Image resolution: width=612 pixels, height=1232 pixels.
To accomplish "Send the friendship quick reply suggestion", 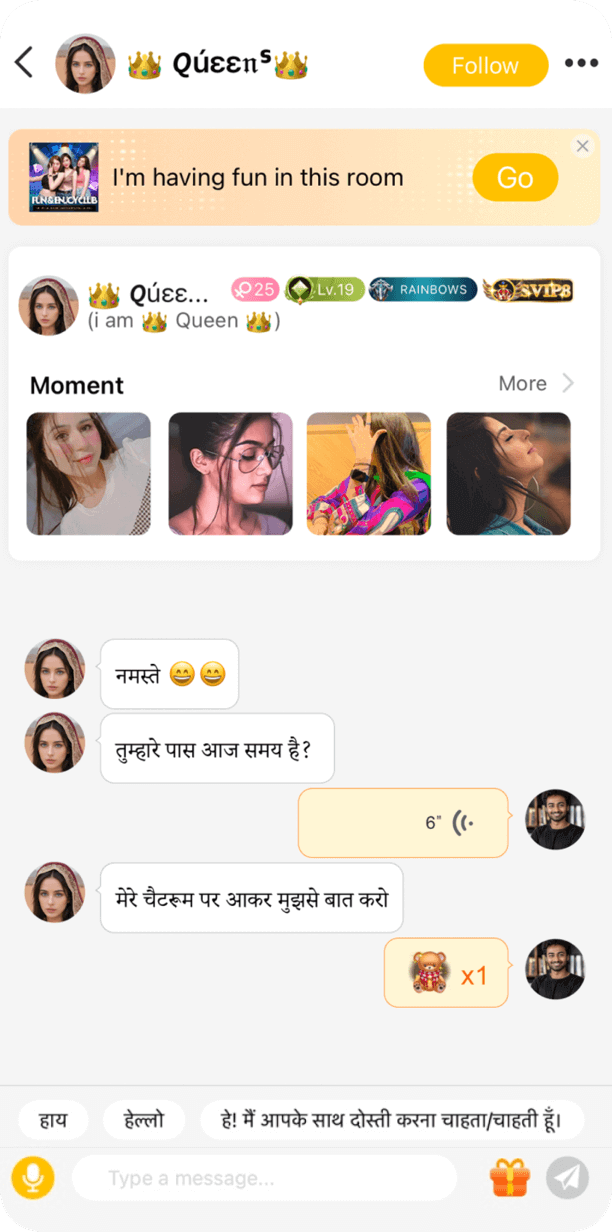I will 392,1120.
